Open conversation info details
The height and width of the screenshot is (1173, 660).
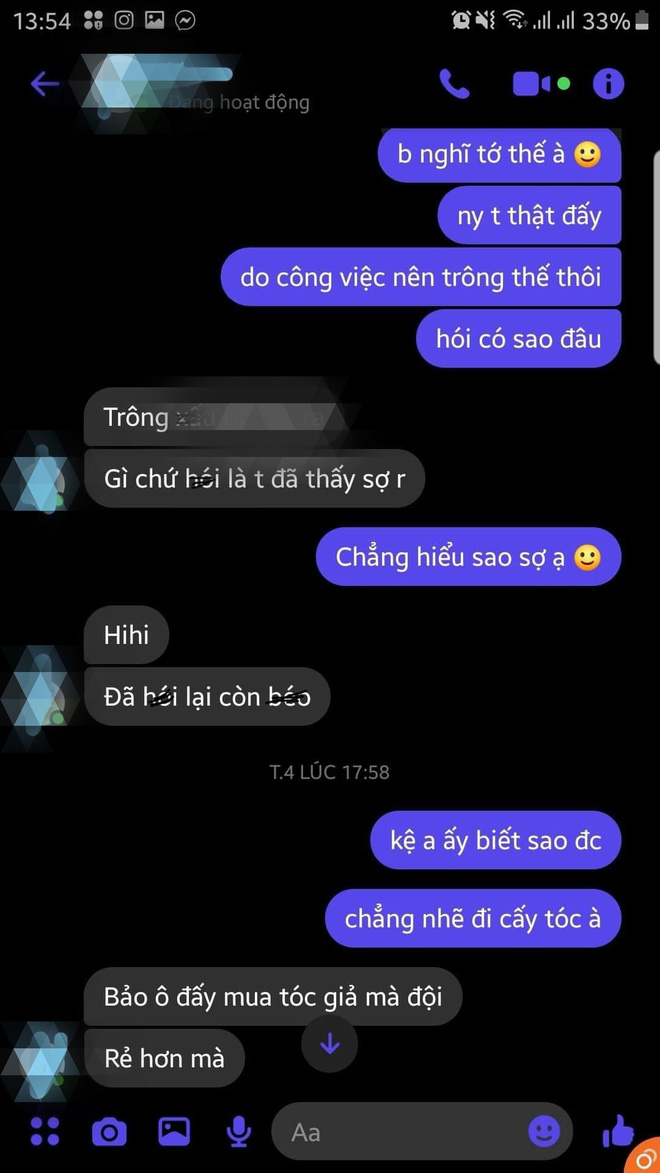pyautogui.click(x=608, y=84)
